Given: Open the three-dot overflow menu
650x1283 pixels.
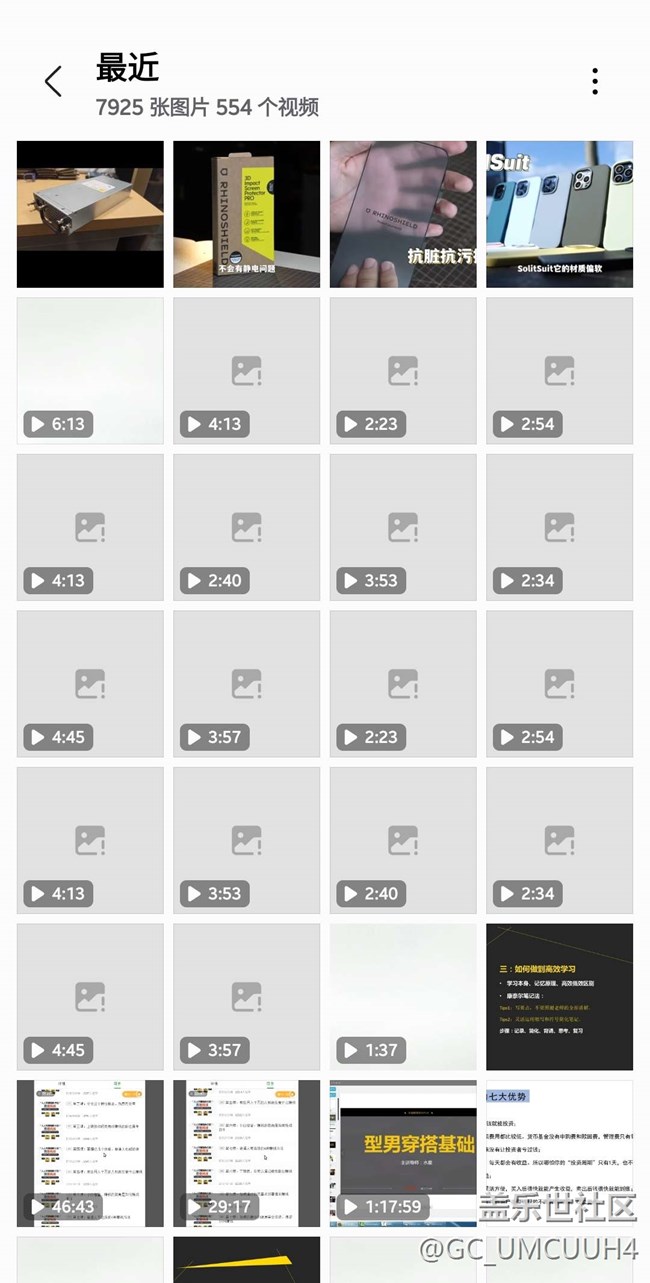Looking at the screenshot, I should click(595, 82).
